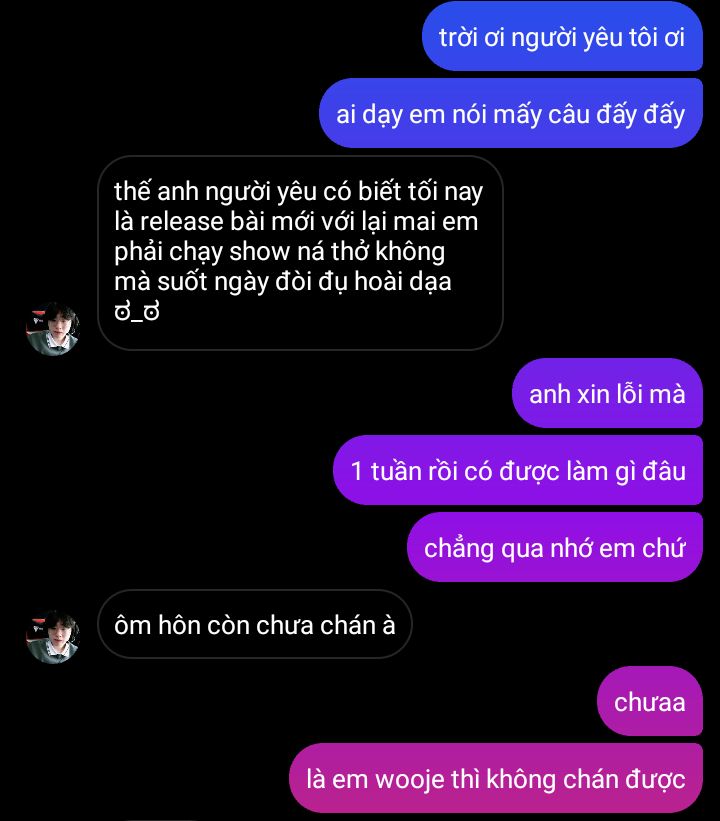Open sender's avatar beside "ôm hôn còn chưa chán à"
The image size is (720, 821).
coord(52,636)
